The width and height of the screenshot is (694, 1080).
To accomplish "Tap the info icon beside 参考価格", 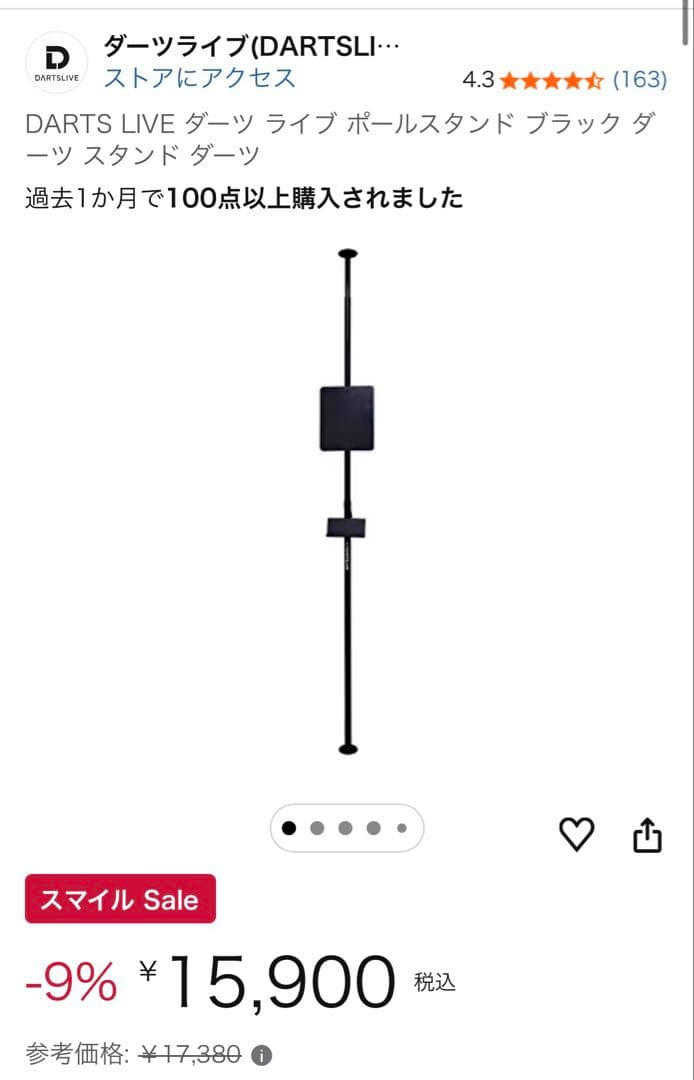I will tap(263, 1055).
